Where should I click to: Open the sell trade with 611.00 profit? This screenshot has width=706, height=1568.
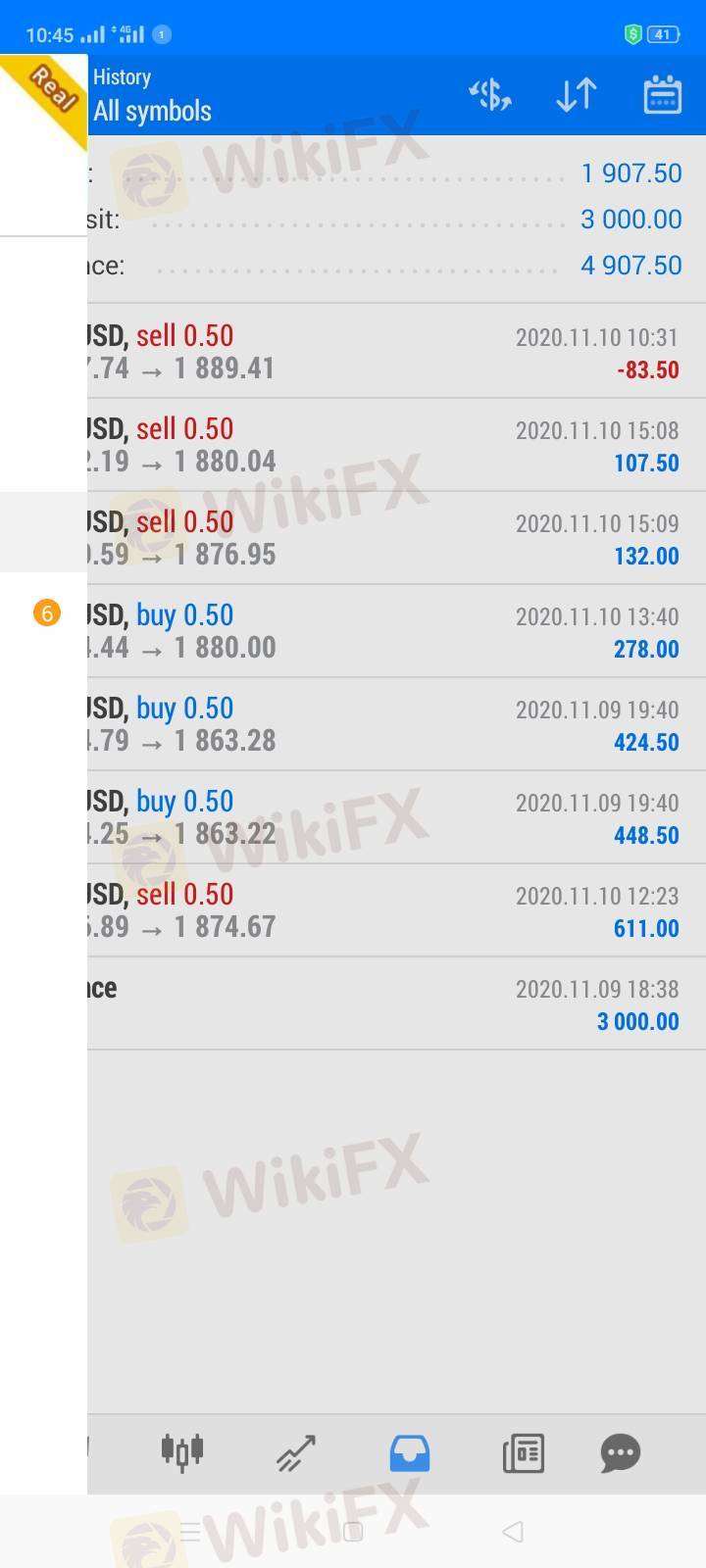392,910
